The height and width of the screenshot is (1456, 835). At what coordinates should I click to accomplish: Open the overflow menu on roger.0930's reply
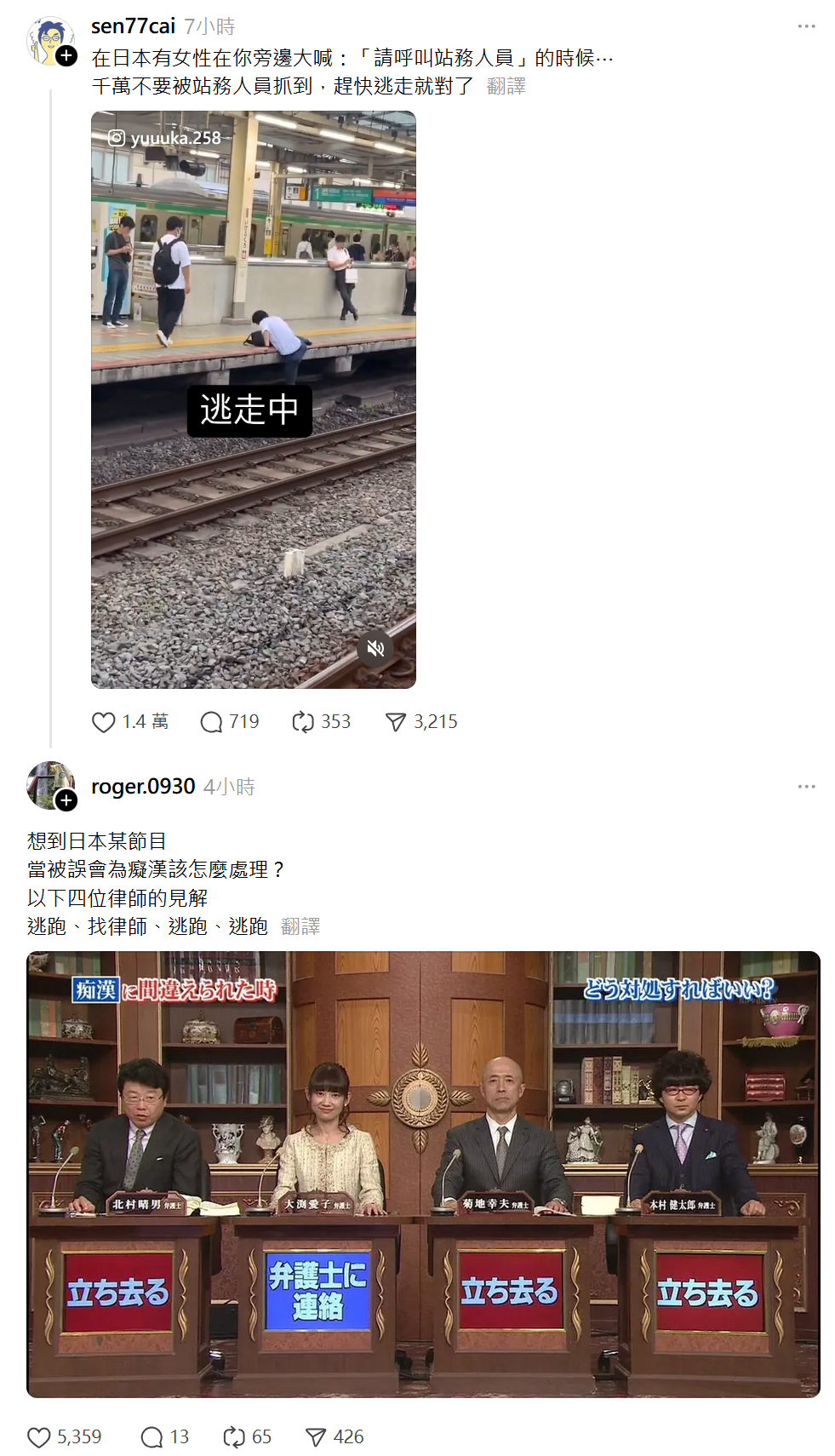pyautogui.click(x=806, y=786)
